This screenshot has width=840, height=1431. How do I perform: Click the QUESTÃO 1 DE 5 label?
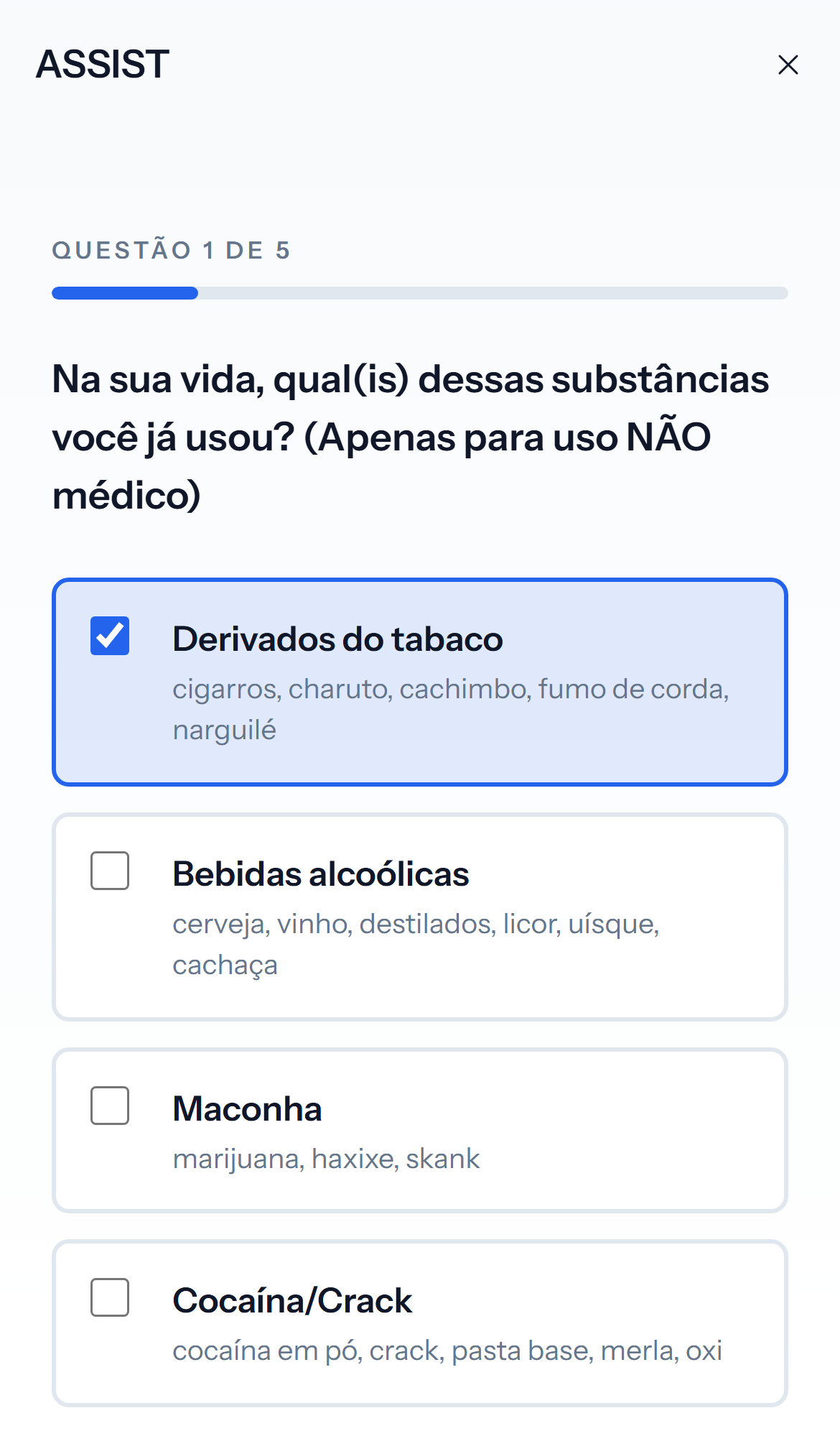pyautogui.click(x=171, y=249)
